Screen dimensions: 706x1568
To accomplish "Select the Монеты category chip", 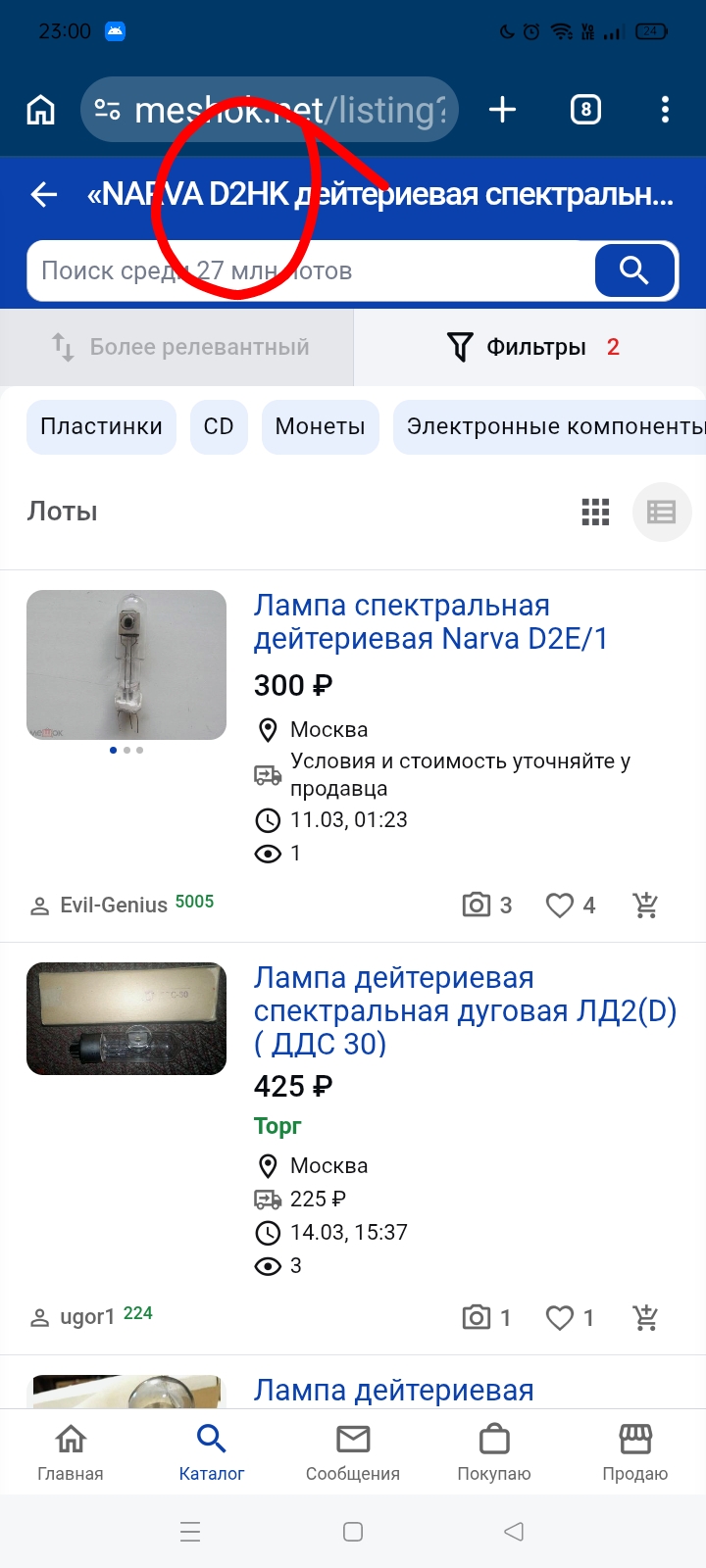I will tap(320, 426).
